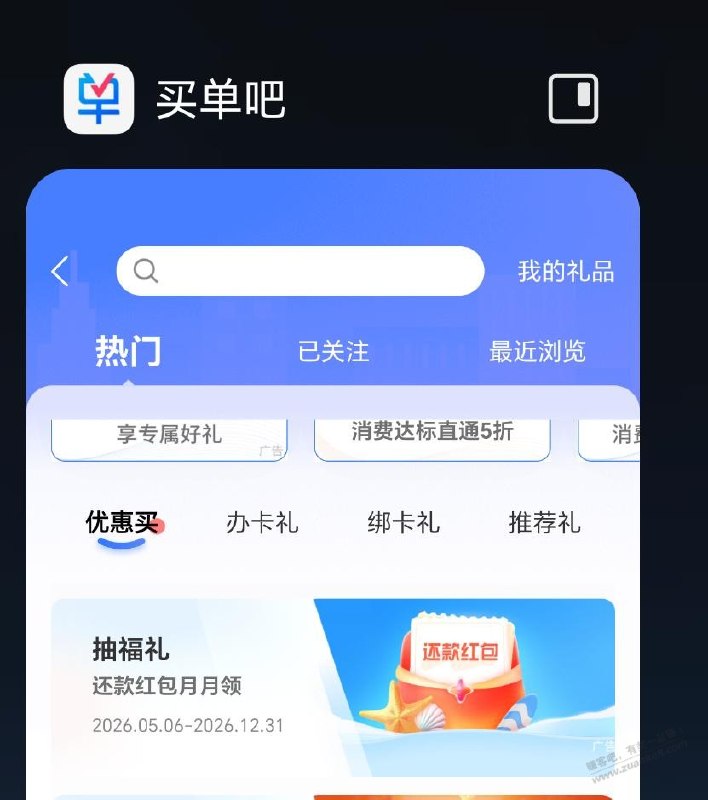Open split-screen mode for 买单吧
The image size is (708, 800).
pyautogui.click(x=573, y=98)
